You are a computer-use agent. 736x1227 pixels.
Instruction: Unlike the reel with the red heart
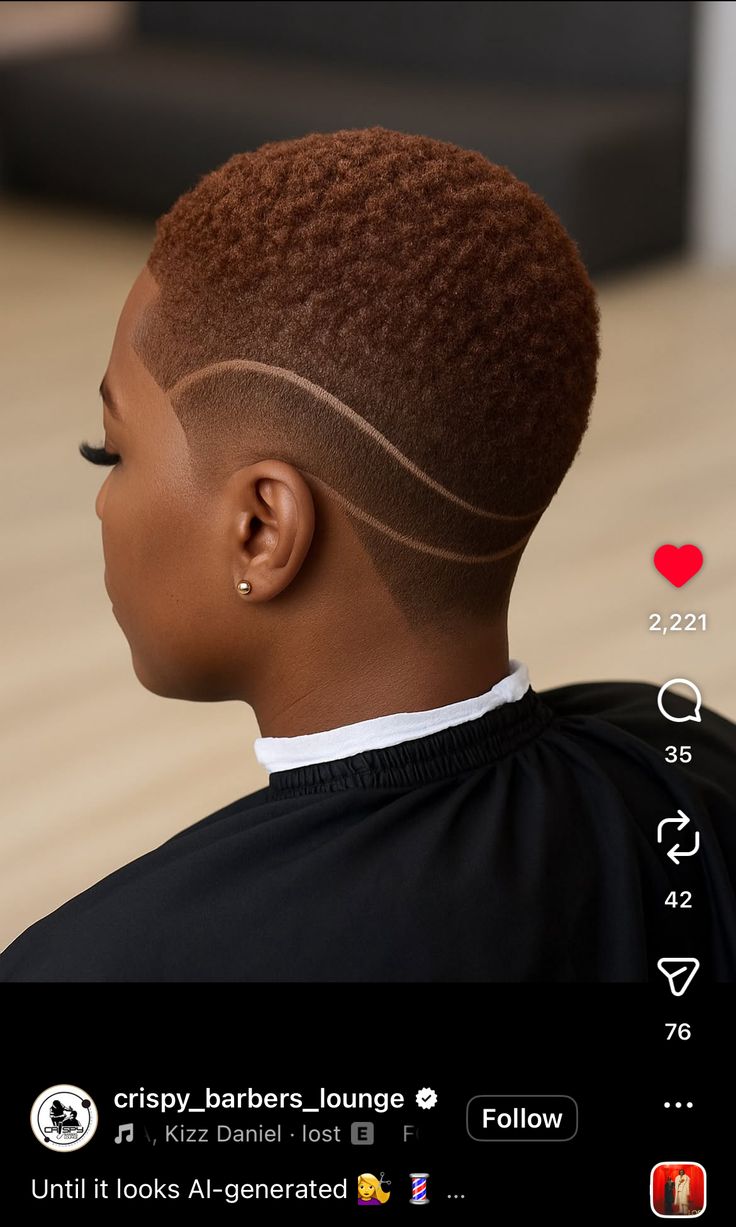[678, 566]
